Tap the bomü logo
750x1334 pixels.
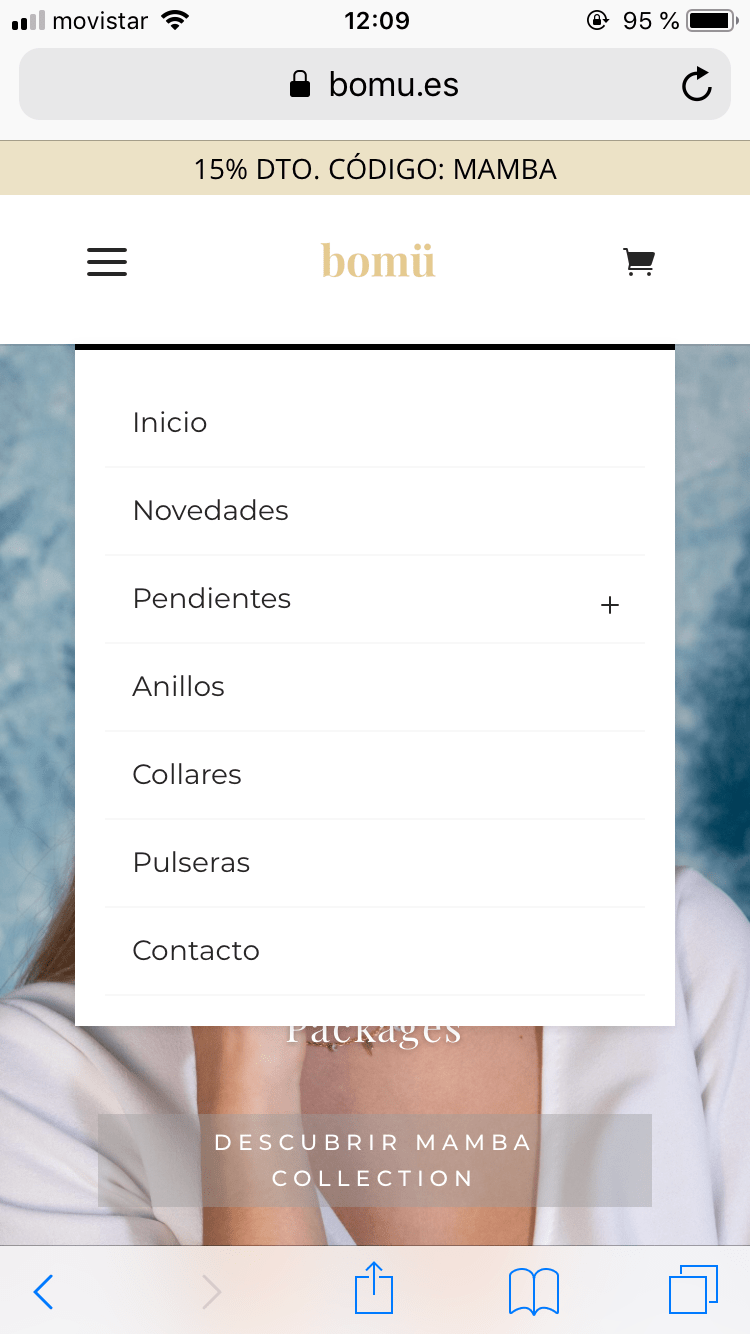(378, 261)
